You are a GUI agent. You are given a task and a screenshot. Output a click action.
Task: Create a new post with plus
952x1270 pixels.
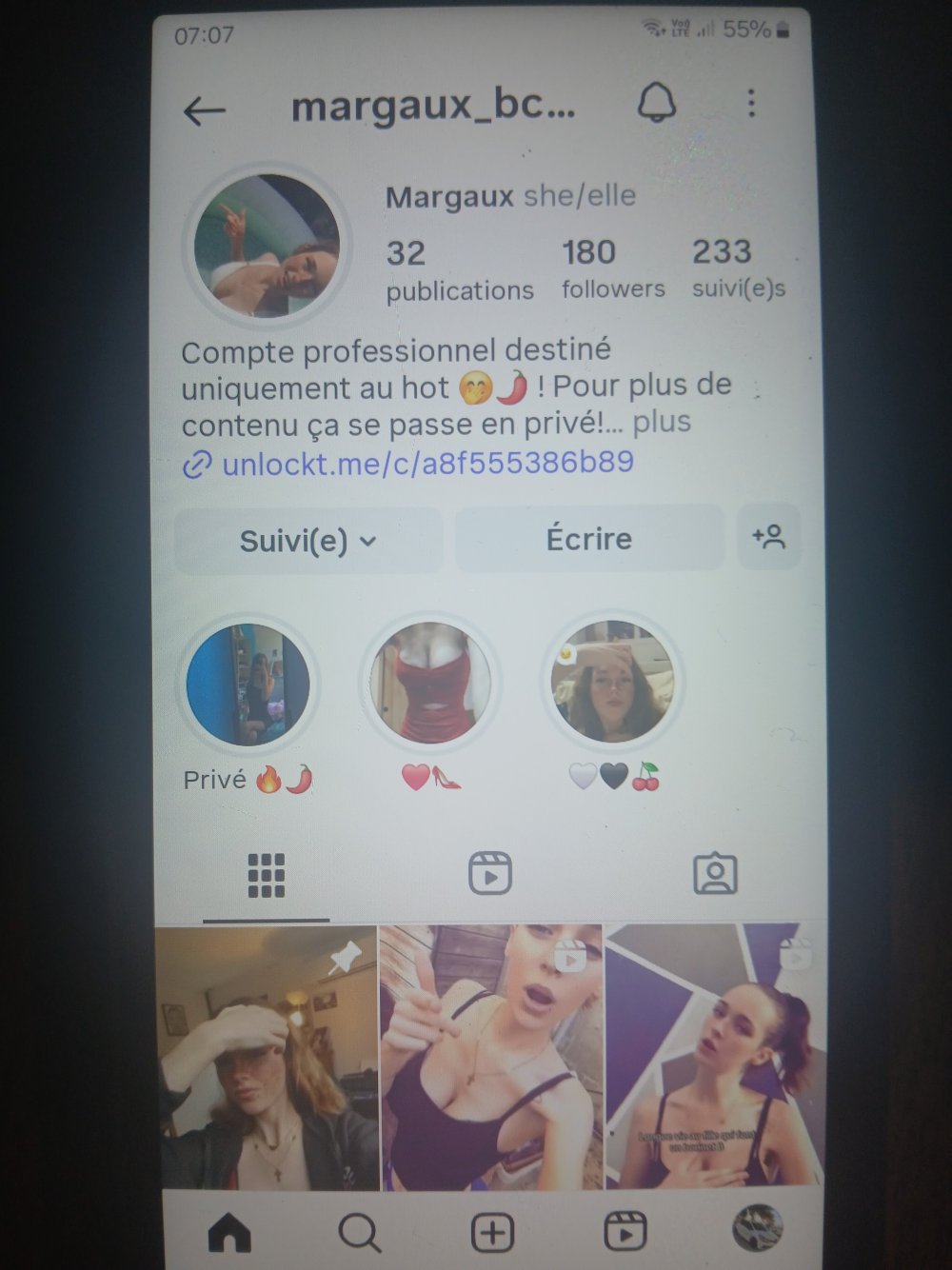click(492, 1234)
